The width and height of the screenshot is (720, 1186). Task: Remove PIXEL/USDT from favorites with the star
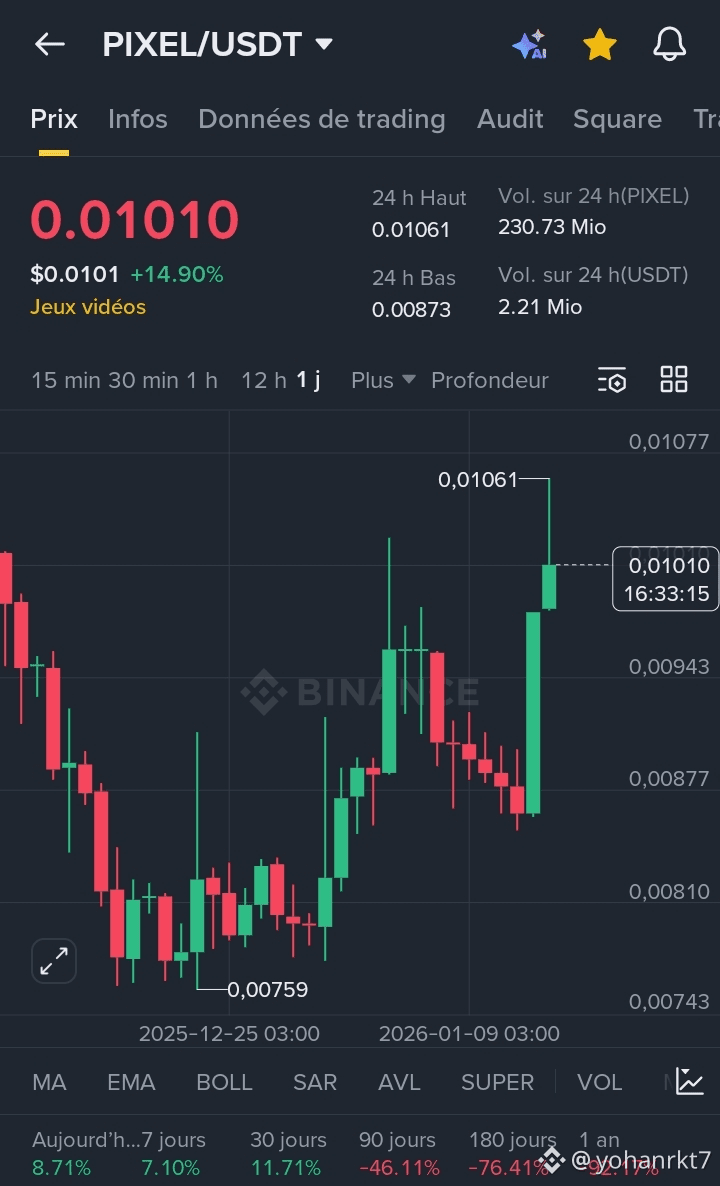point(599,44)
